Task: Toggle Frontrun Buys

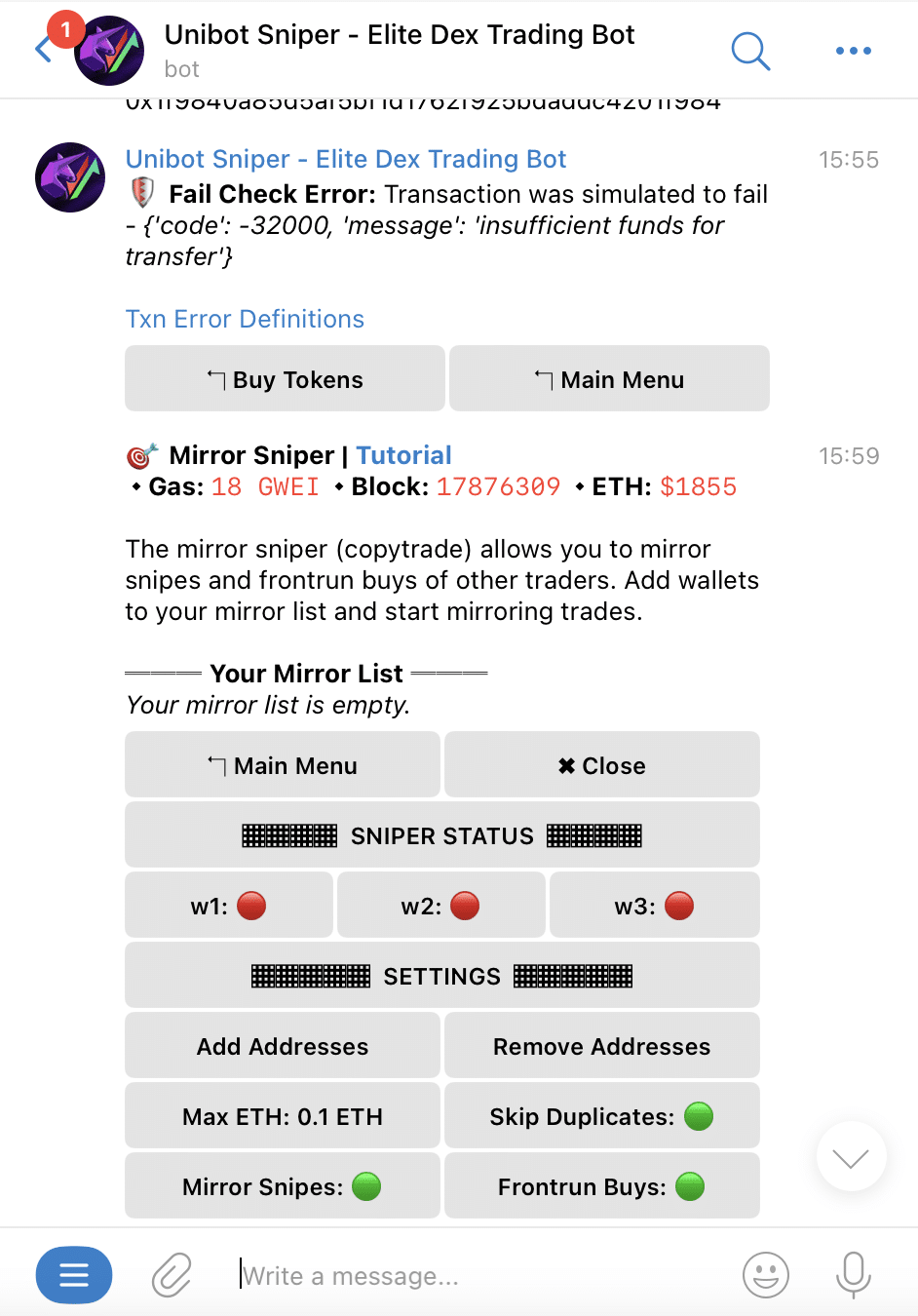Action: [601, 1186]
